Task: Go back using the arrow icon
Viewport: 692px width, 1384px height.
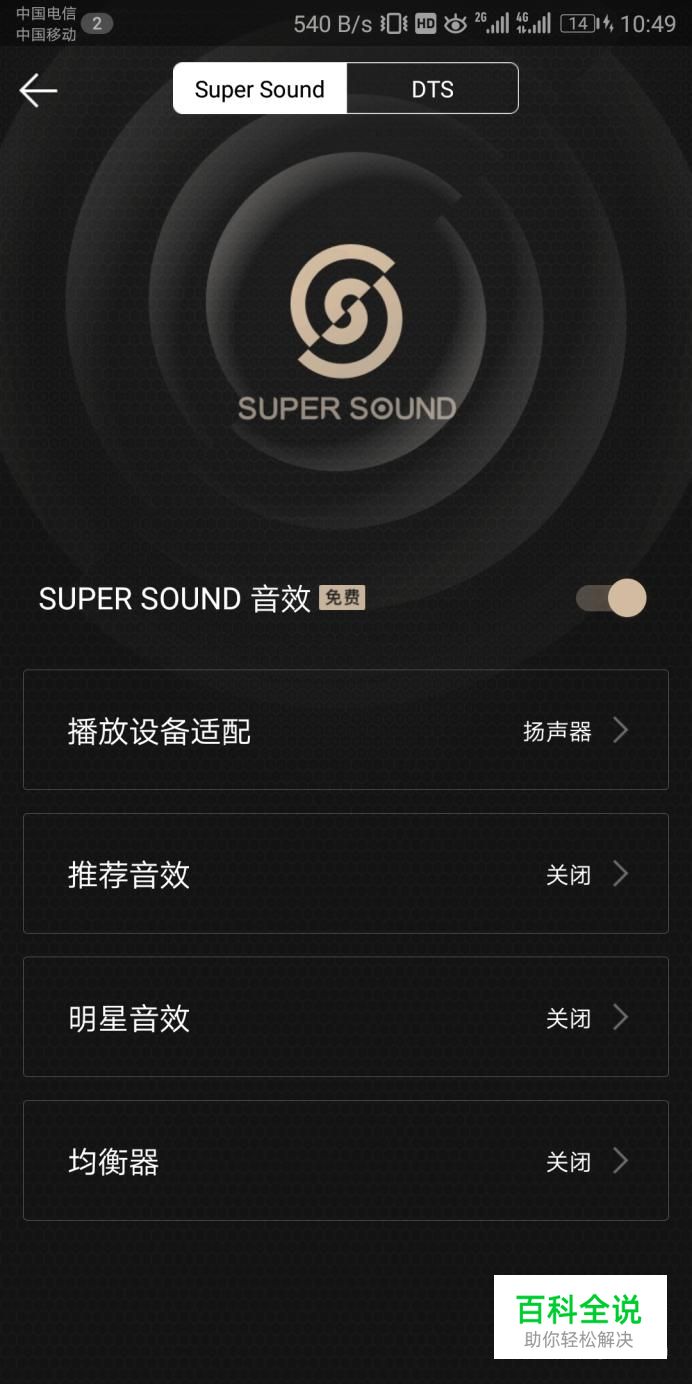Action: (38, 90)
